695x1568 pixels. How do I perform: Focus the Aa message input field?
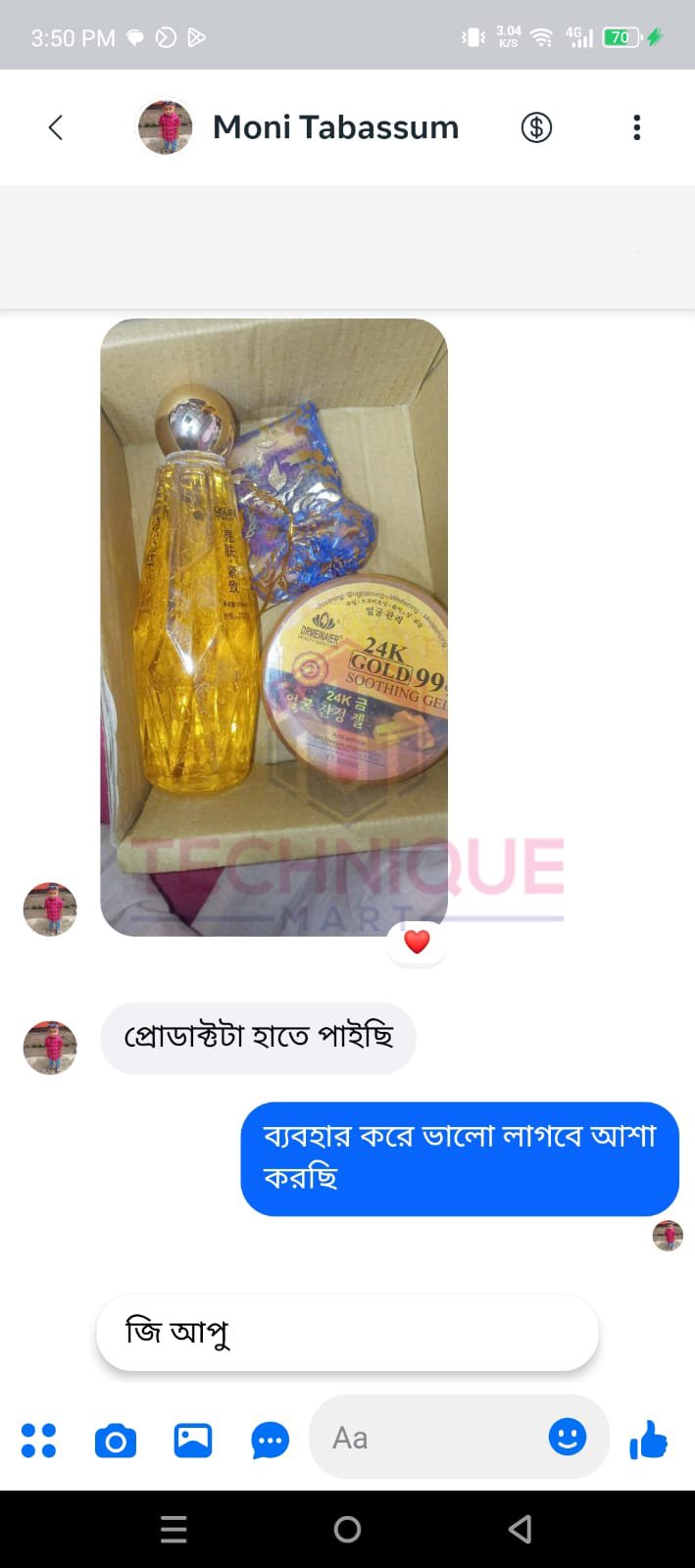tap(431, 1438)
